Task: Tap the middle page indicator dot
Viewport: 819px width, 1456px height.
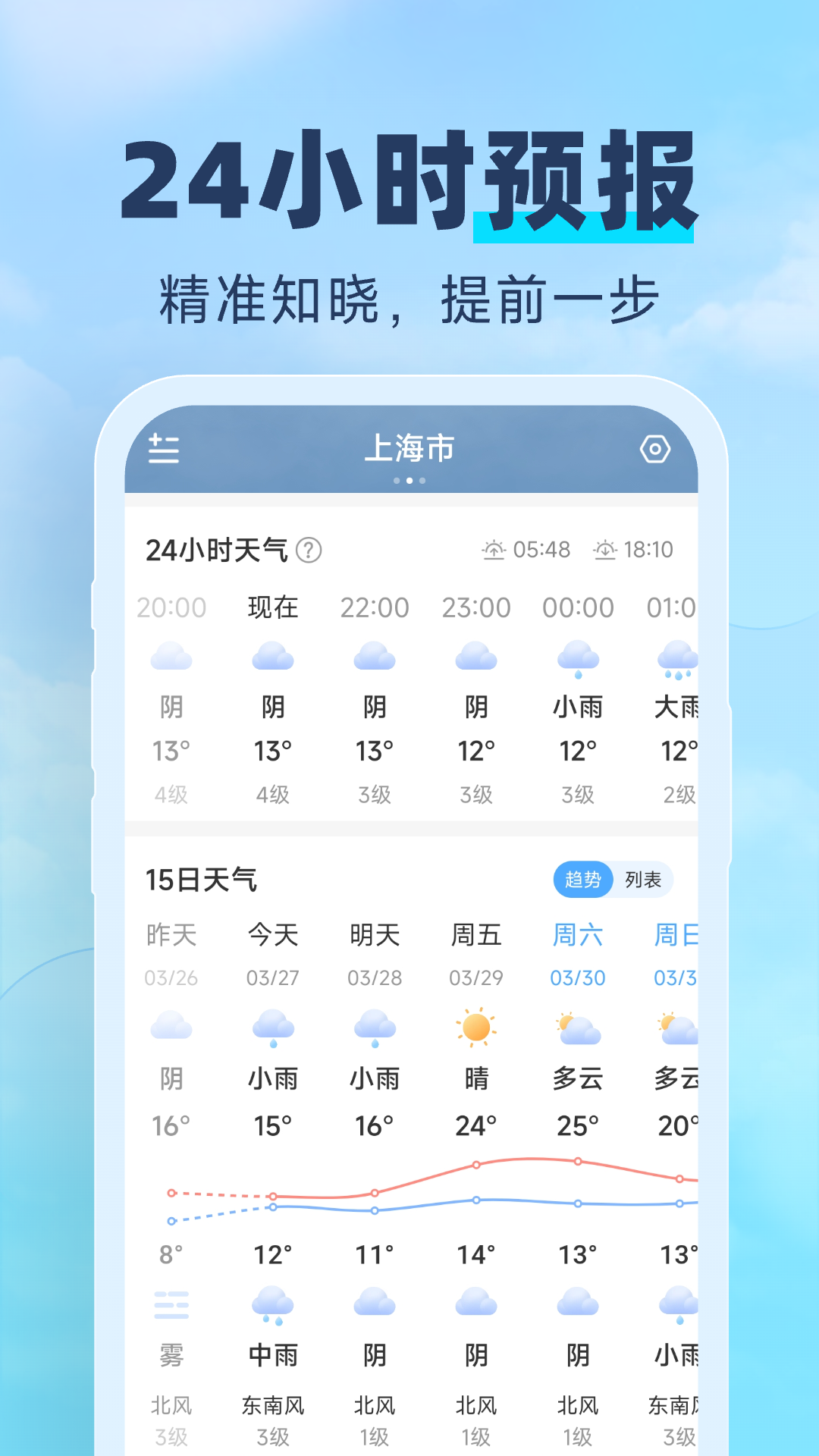Action: point(409,479)
